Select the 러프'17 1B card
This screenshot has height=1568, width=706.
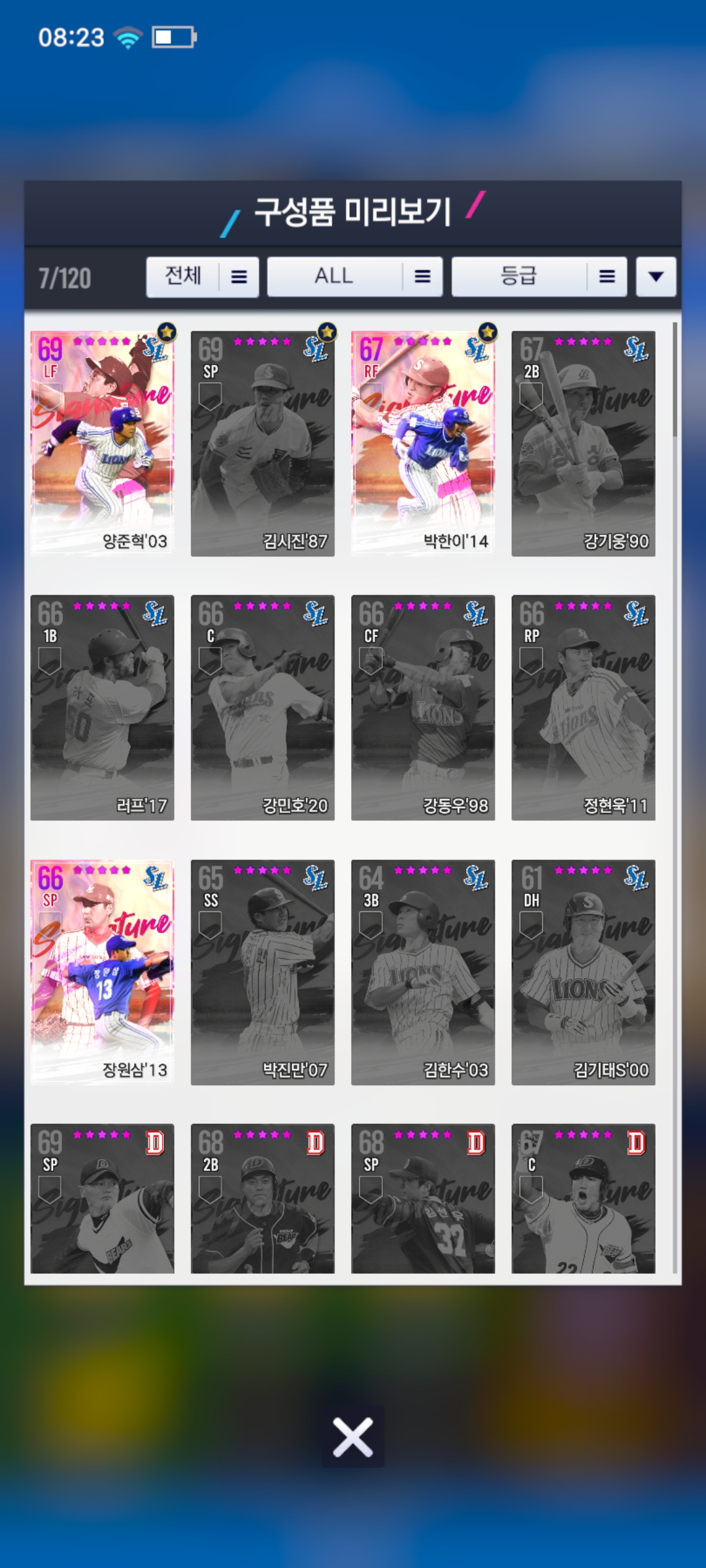pos(102,708)
